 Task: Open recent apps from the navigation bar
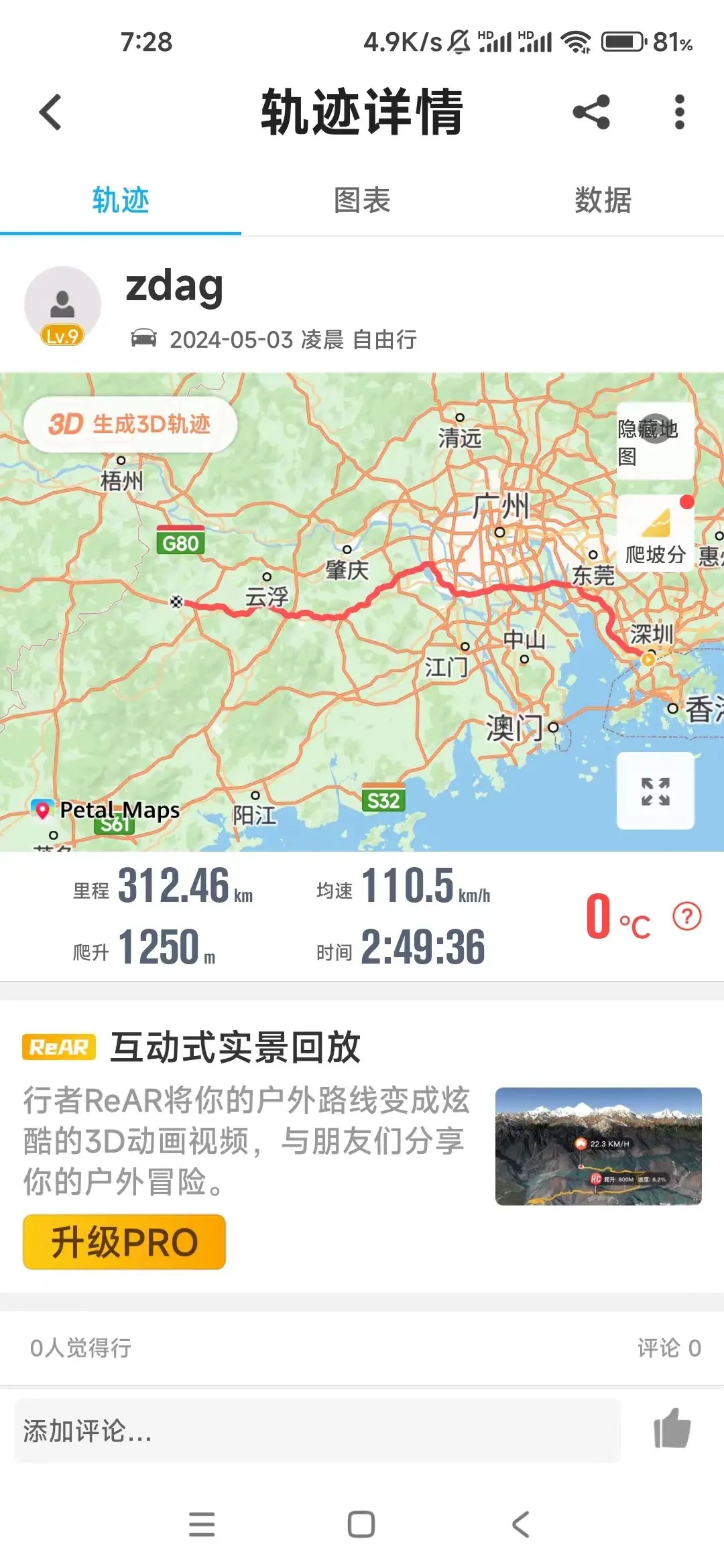(x=202, y=1524)
